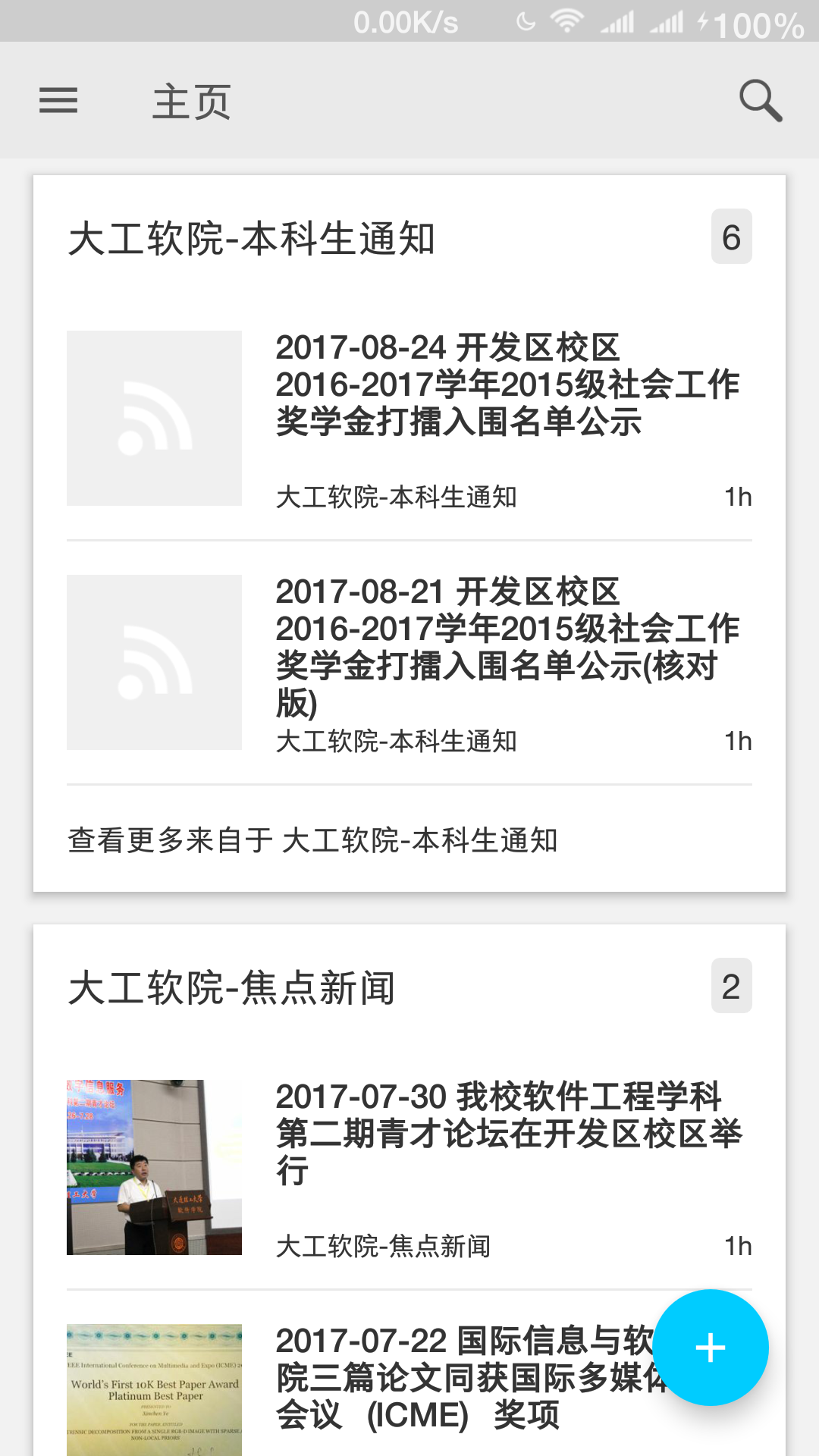Tap the blue plus floating button
Viewport: 819px width, 1456px height.
711,1348
